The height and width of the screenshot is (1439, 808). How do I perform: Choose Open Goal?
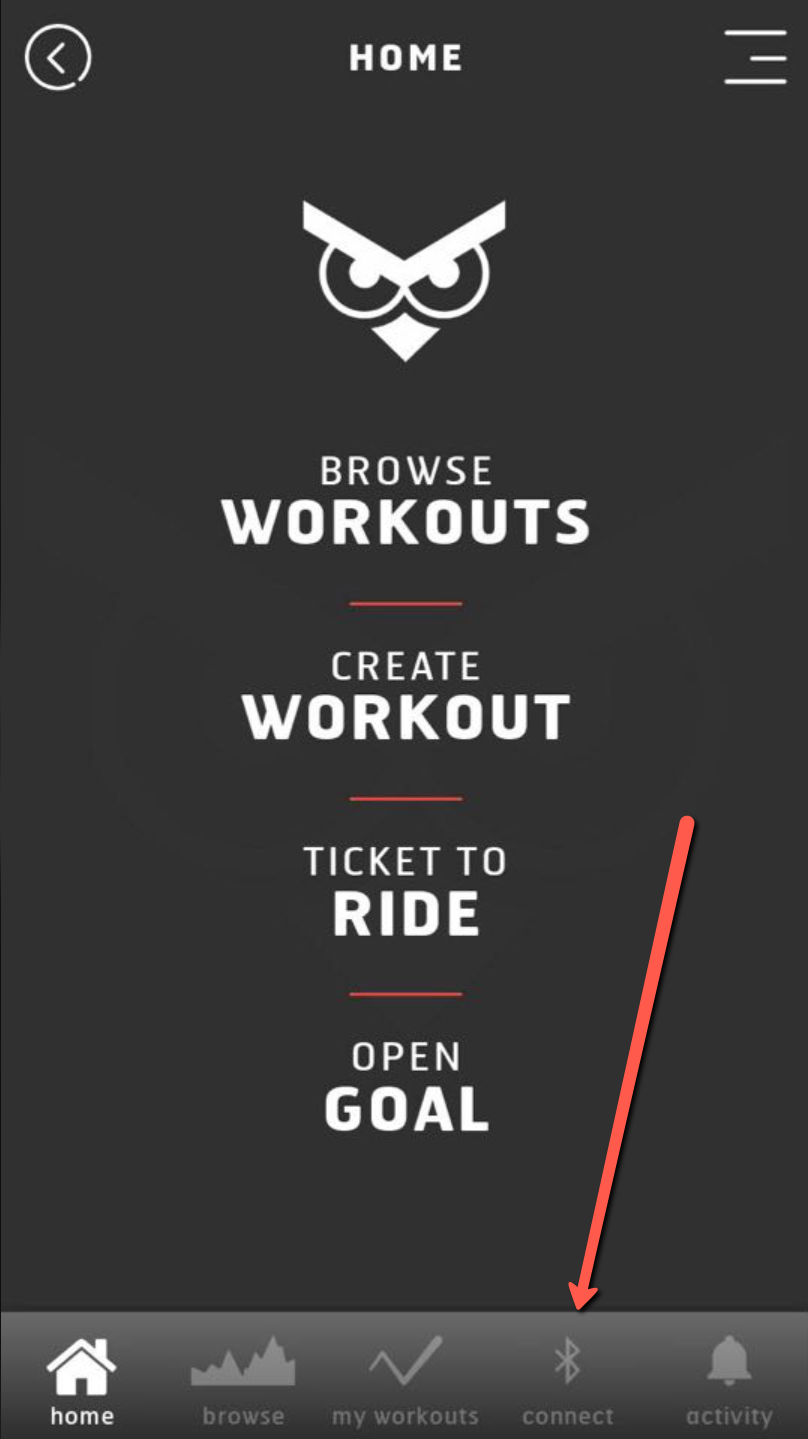(405, 1087)
